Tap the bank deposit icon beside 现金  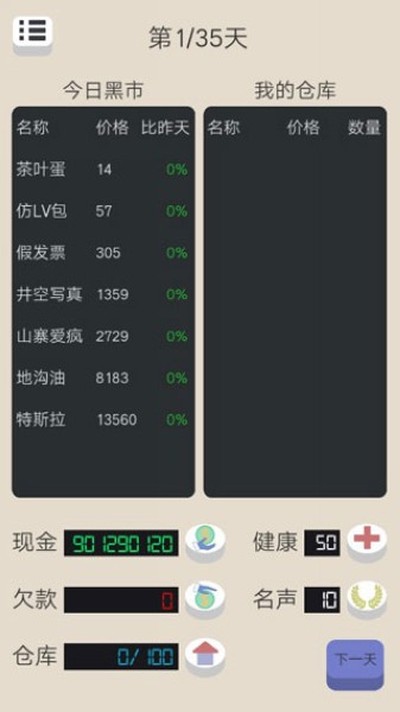point(205,541)
